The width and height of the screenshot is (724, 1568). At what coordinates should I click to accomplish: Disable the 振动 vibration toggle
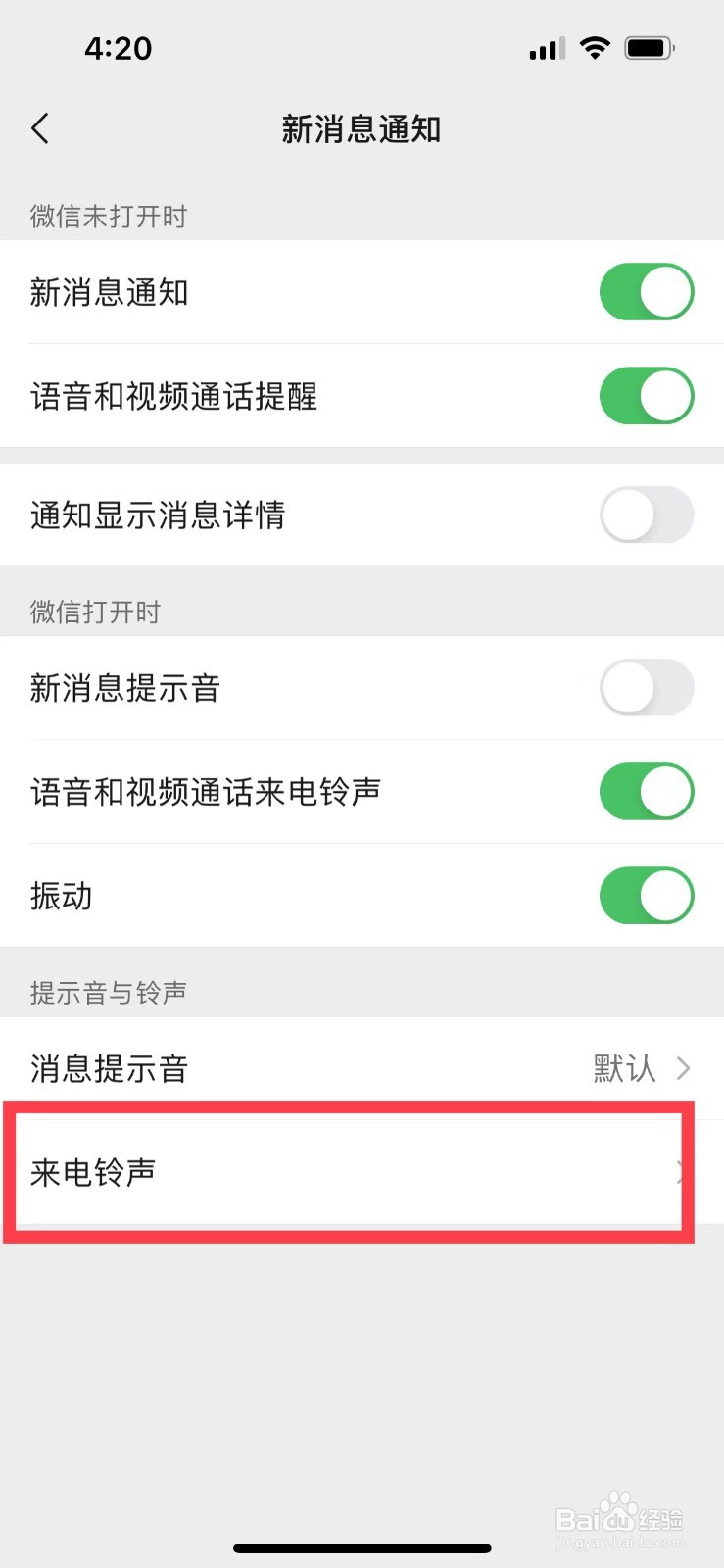[x=646, y=895]
